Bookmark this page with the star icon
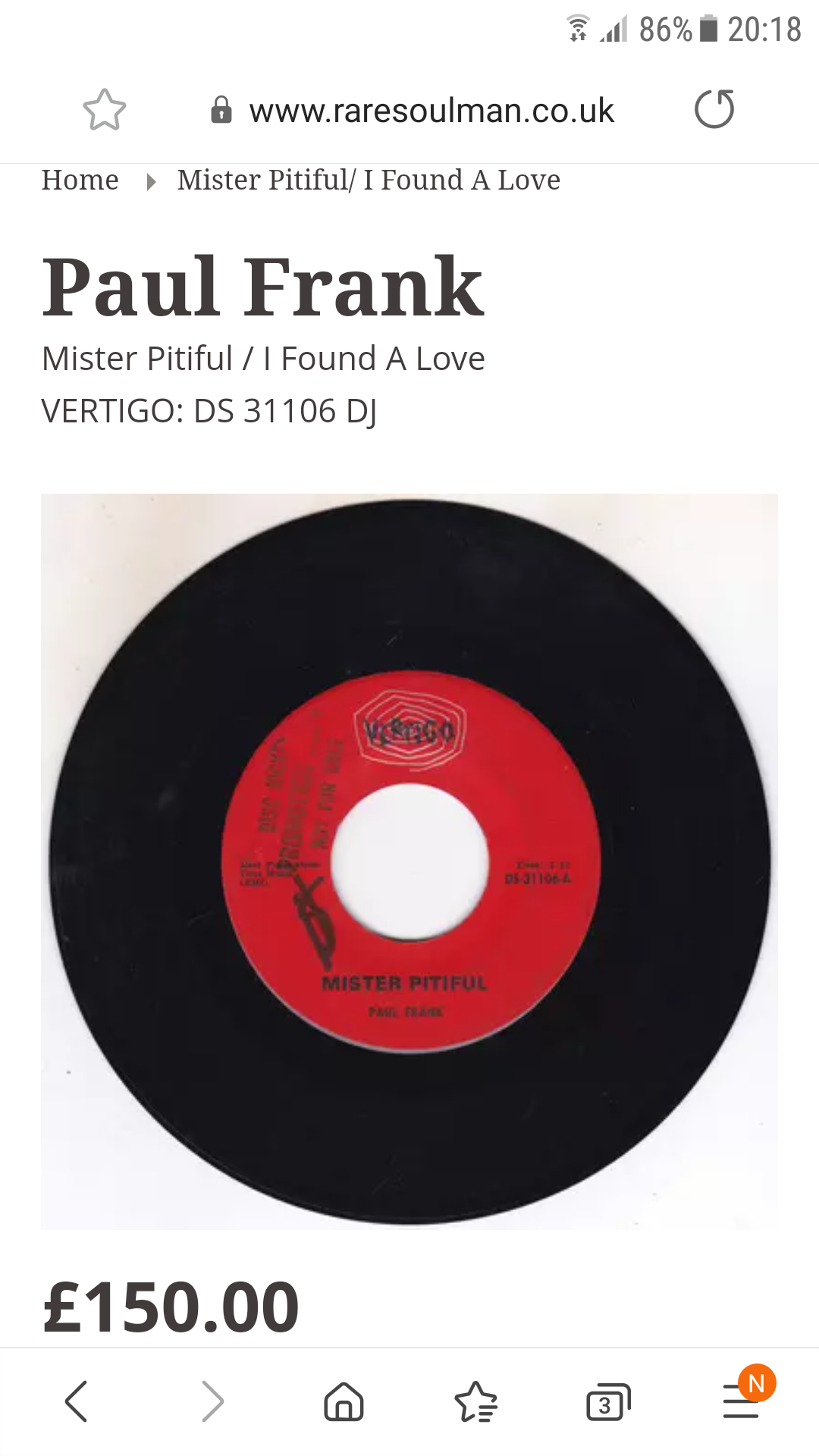The width and height of the screenshot is (819, 1456). [105, 110]
